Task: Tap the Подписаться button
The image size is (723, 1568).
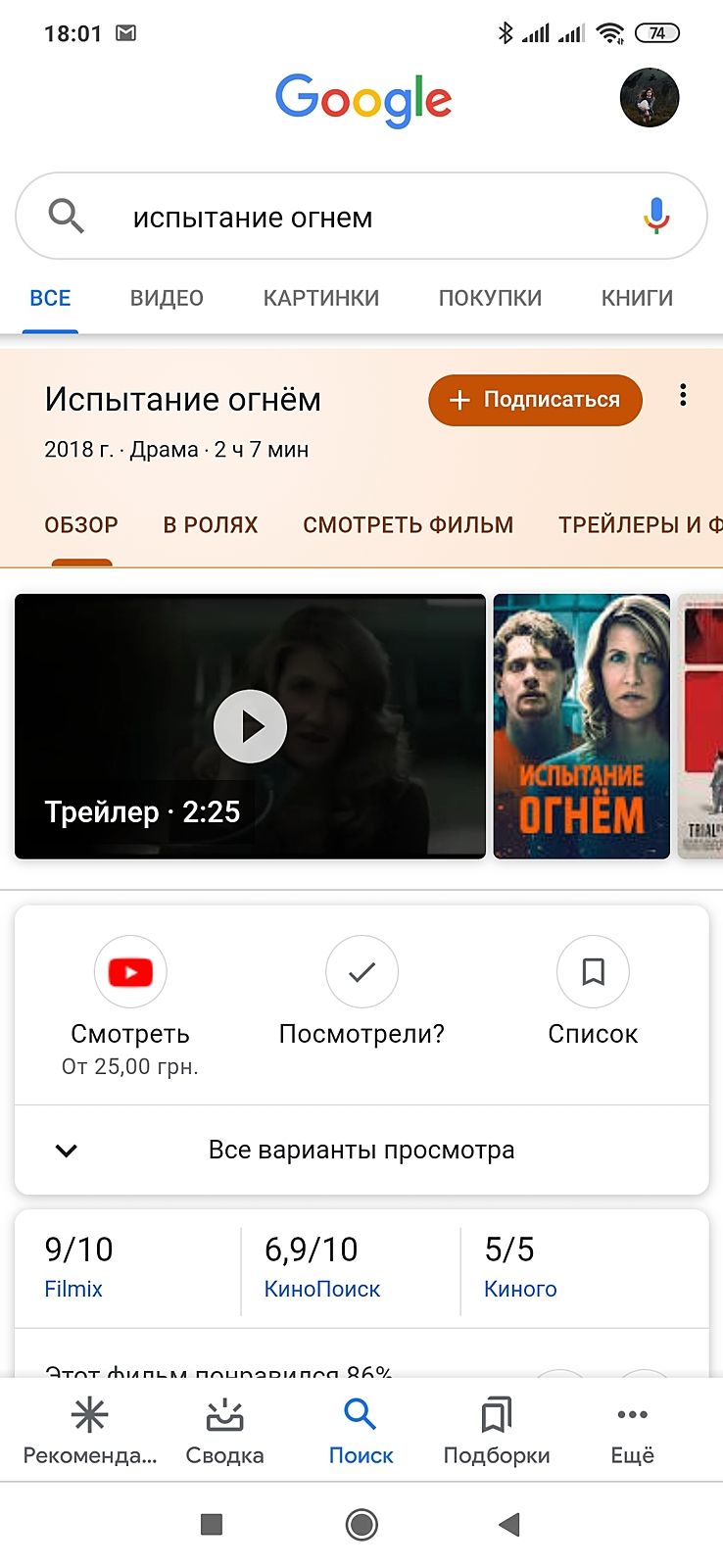Action: pyautogui.click(x=535, y=400)
